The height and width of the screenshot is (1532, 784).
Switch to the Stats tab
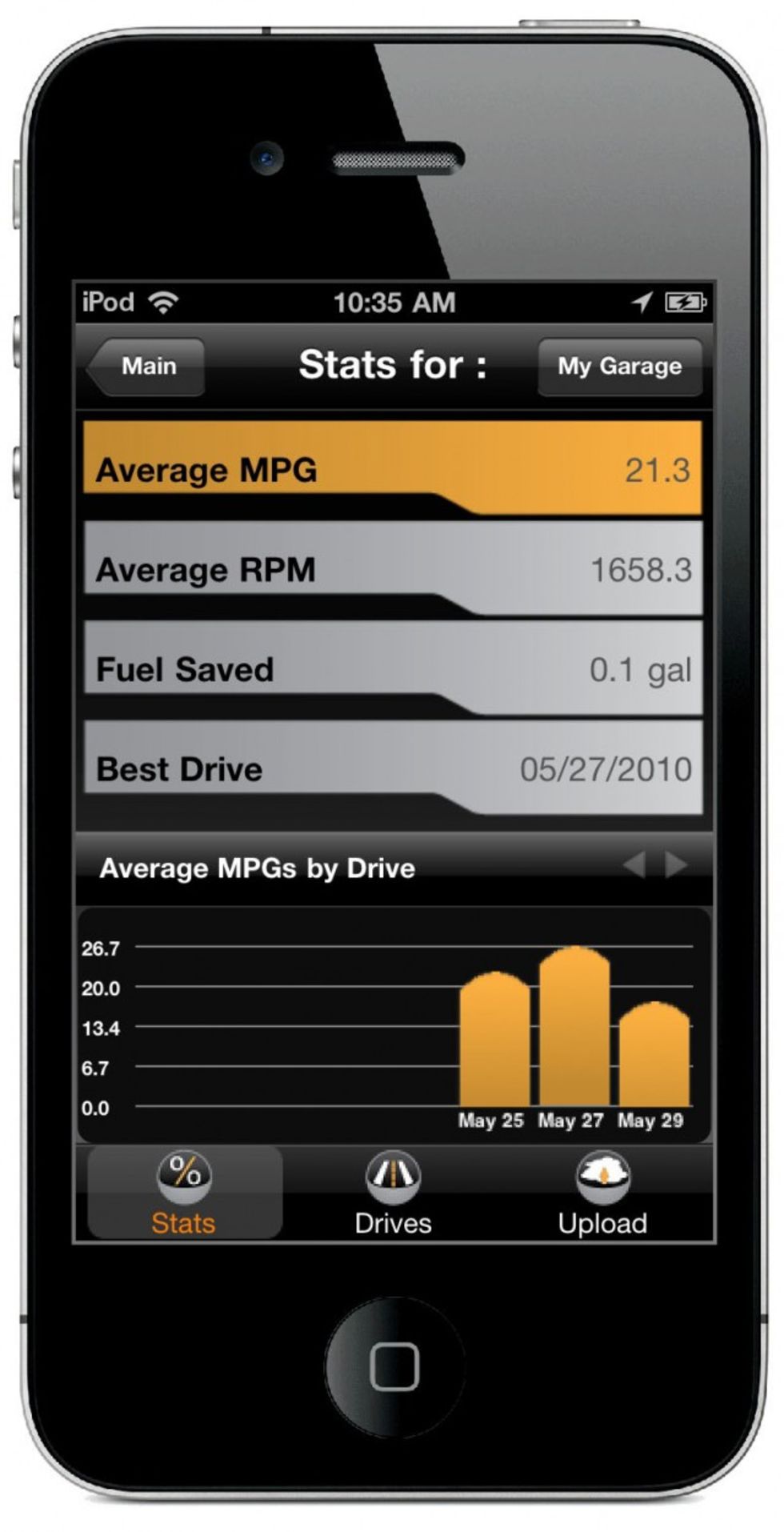[185, 1193]
